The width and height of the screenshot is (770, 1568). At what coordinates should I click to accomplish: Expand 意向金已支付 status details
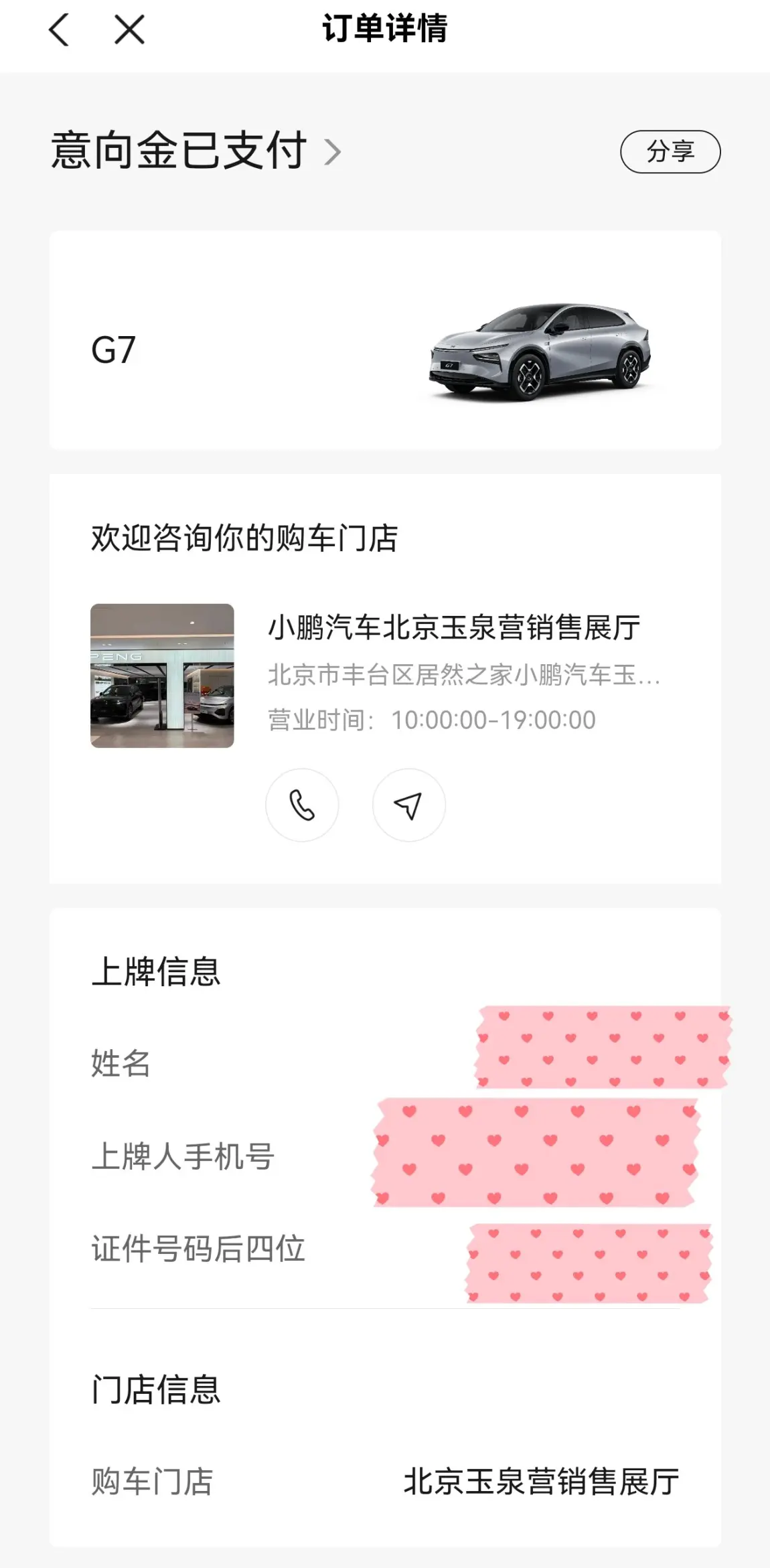pos(196,151)
